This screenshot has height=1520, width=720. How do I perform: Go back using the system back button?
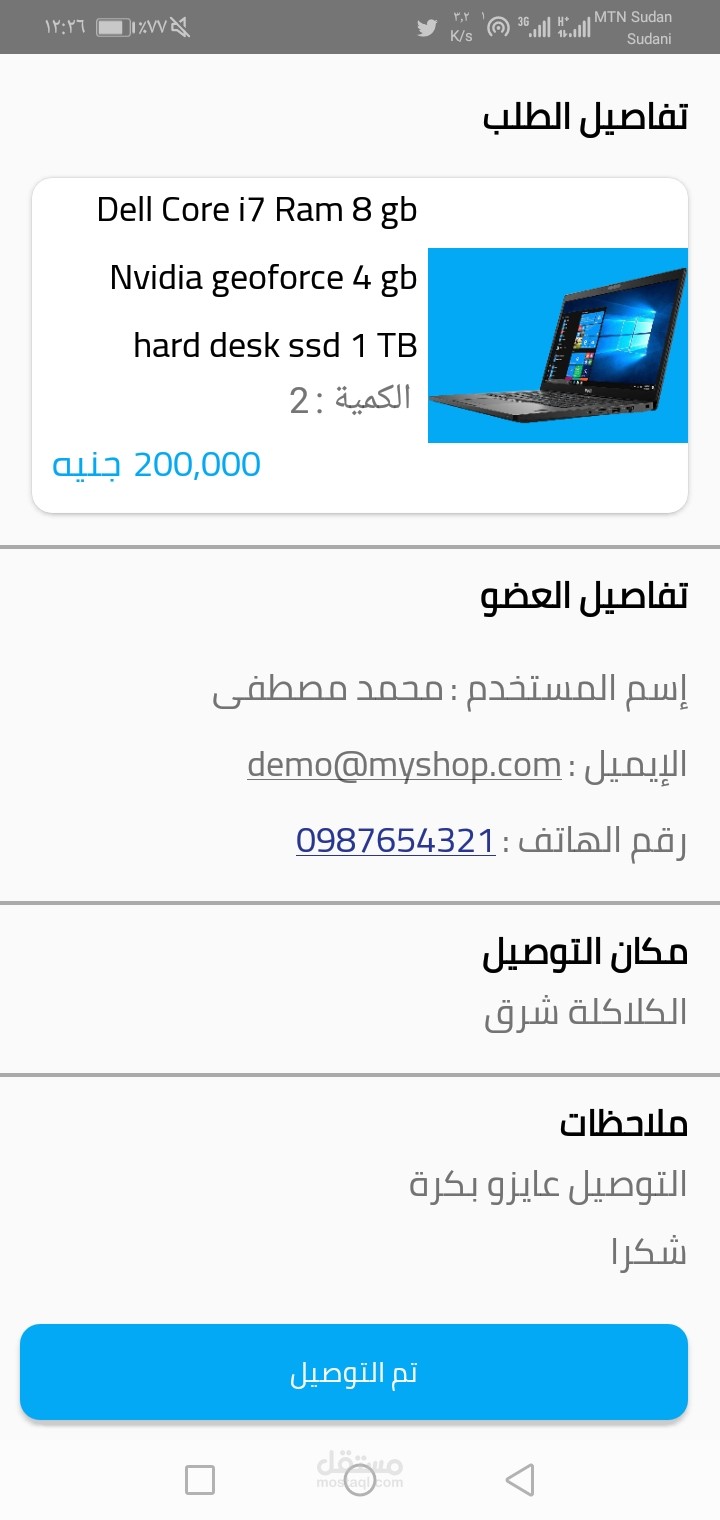(x=519, y=1479)
